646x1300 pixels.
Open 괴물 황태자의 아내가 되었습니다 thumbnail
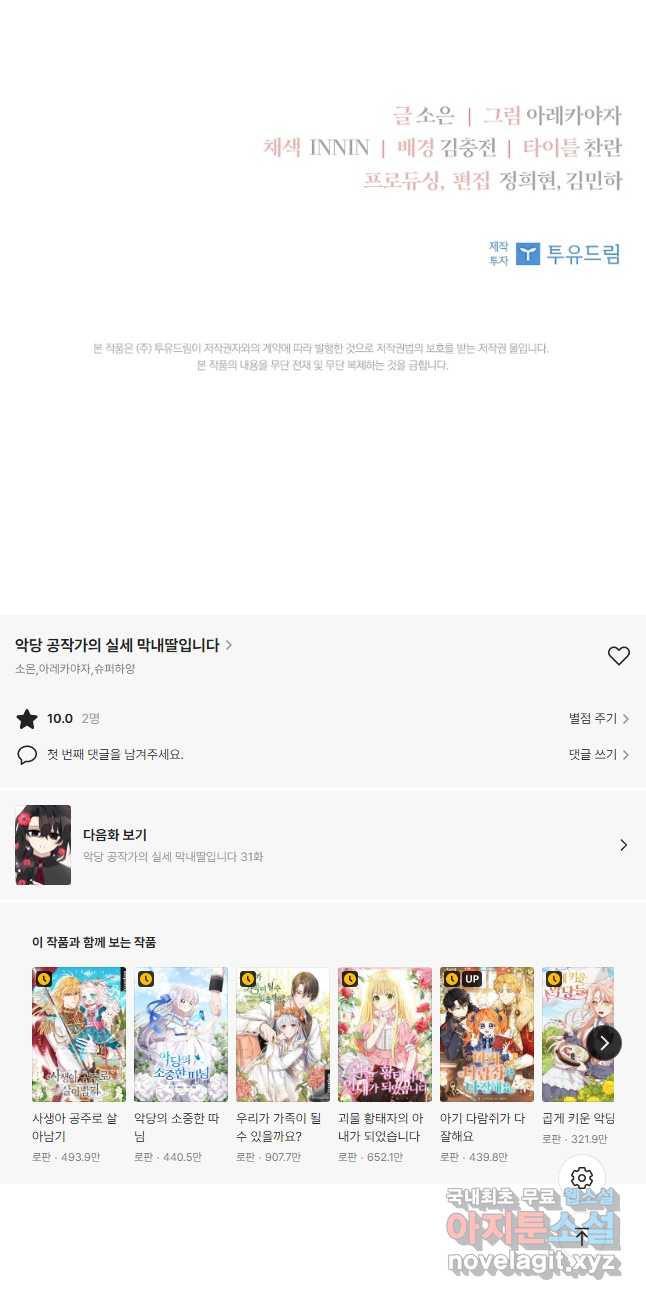[x=385, y=1034]
